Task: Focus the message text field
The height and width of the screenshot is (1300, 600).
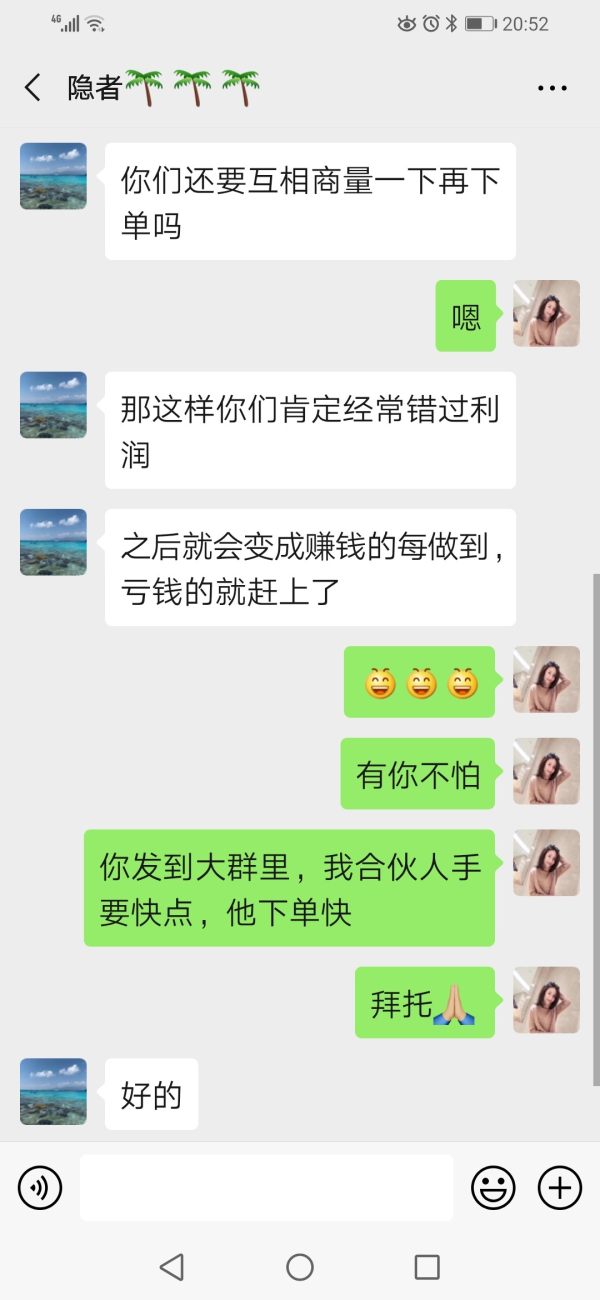Action: pos(266,1188)
